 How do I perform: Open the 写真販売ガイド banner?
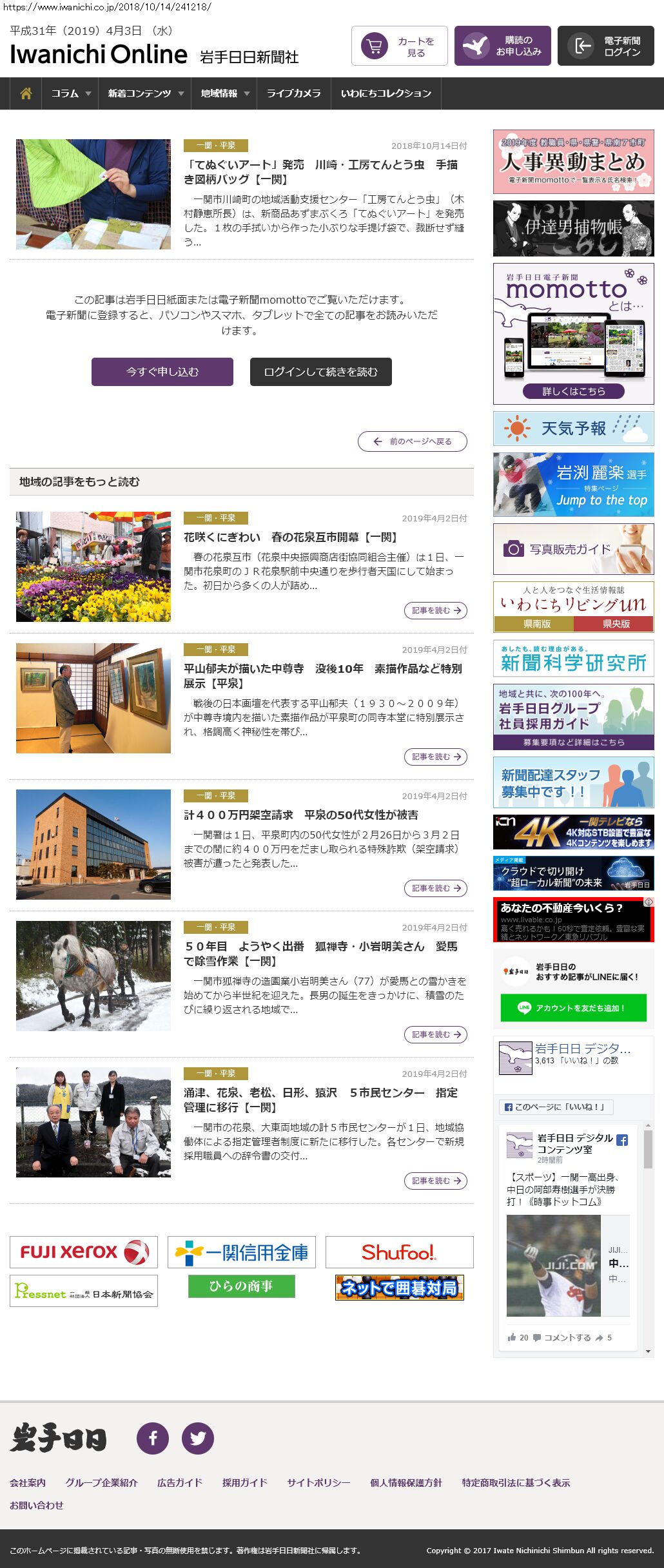[x=573, y=549]
